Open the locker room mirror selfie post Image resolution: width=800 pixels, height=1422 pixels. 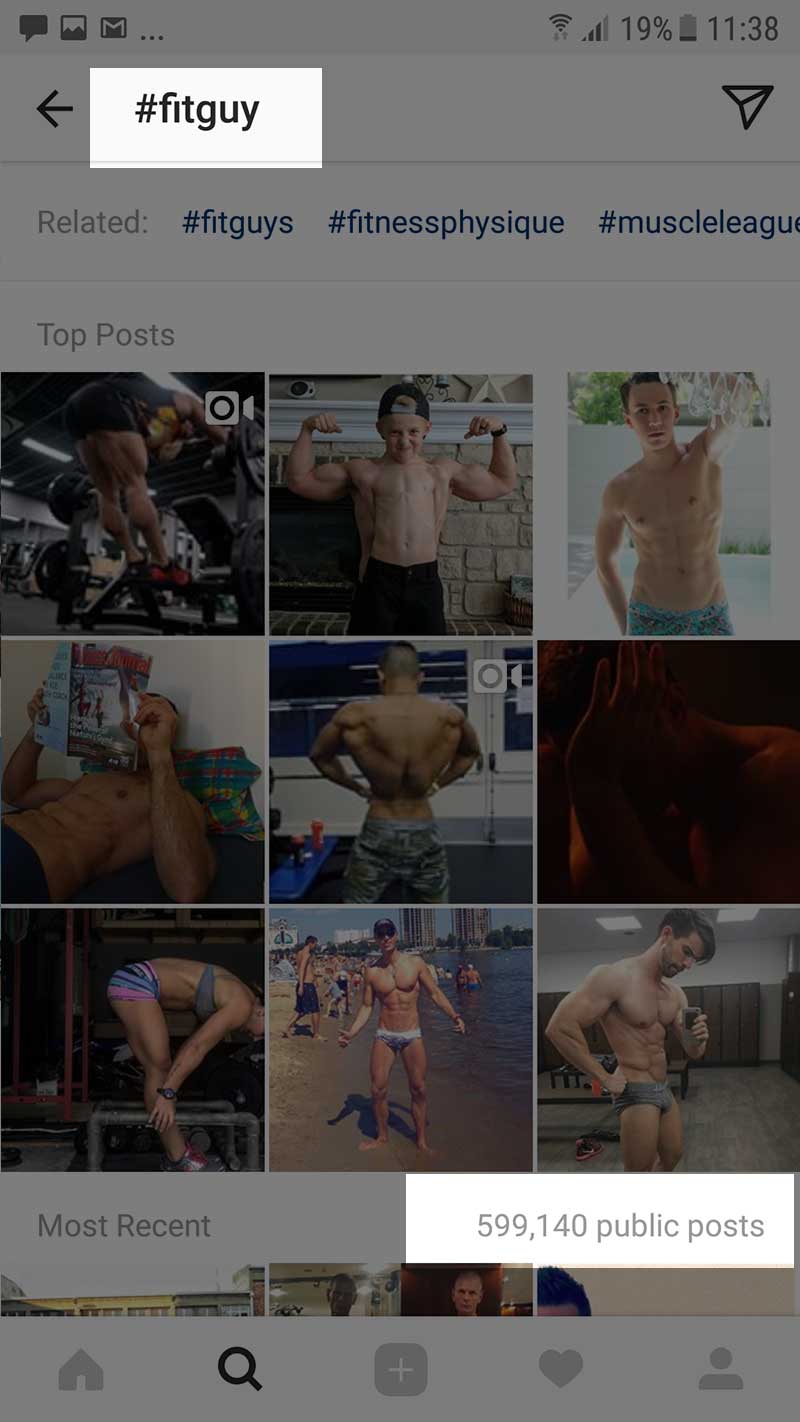pos(668,1040)
